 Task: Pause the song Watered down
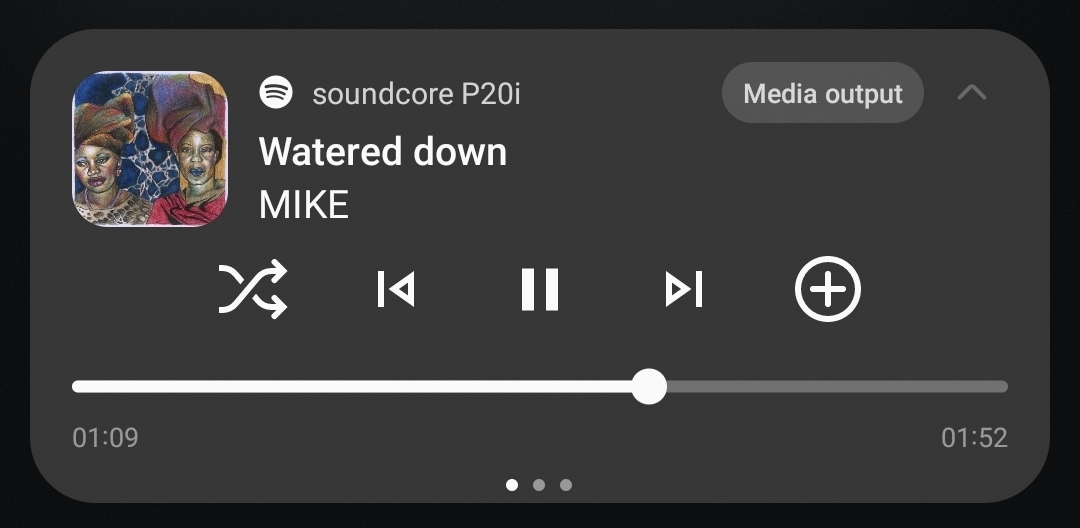[x=540, y=290]
